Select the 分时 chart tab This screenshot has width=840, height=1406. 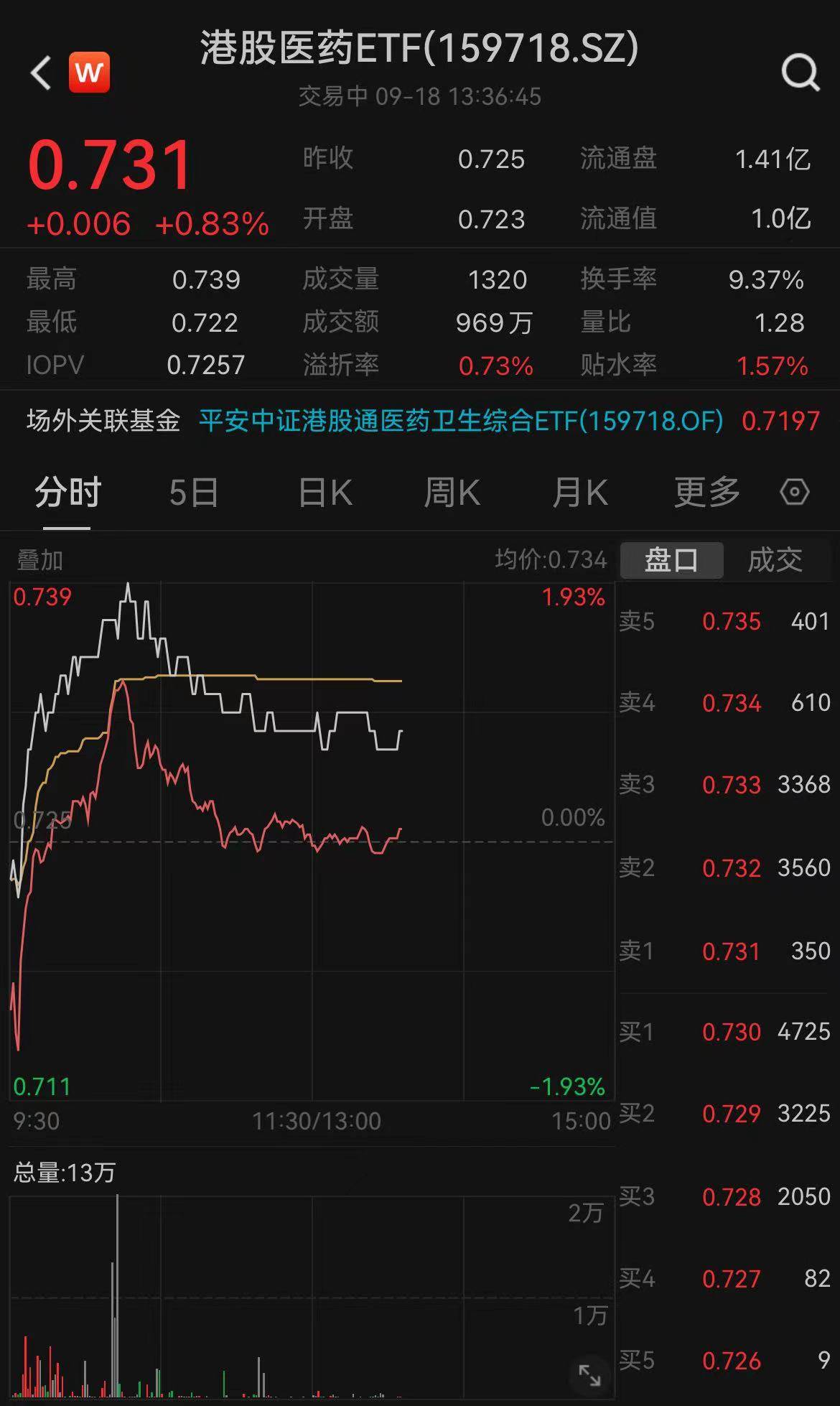pos(67,493)
